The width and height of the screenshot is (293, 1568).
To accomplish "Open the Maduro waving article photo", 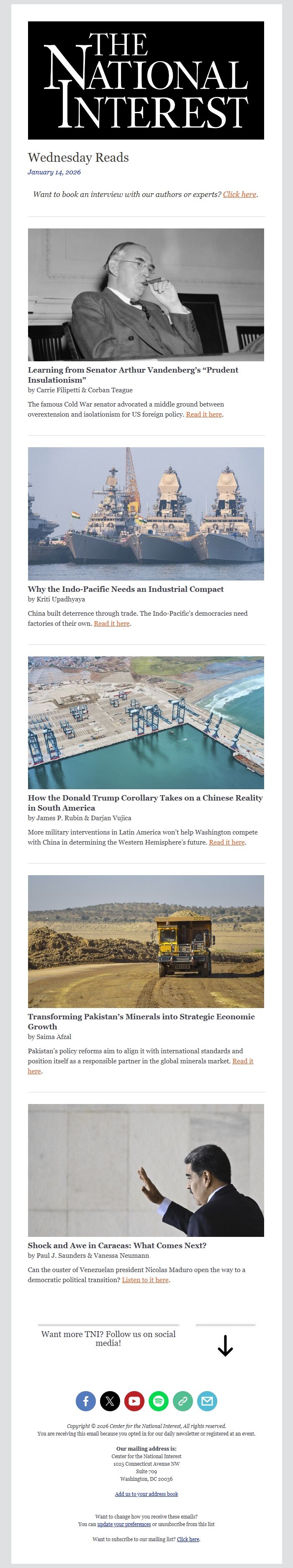I will point(146,1170).
